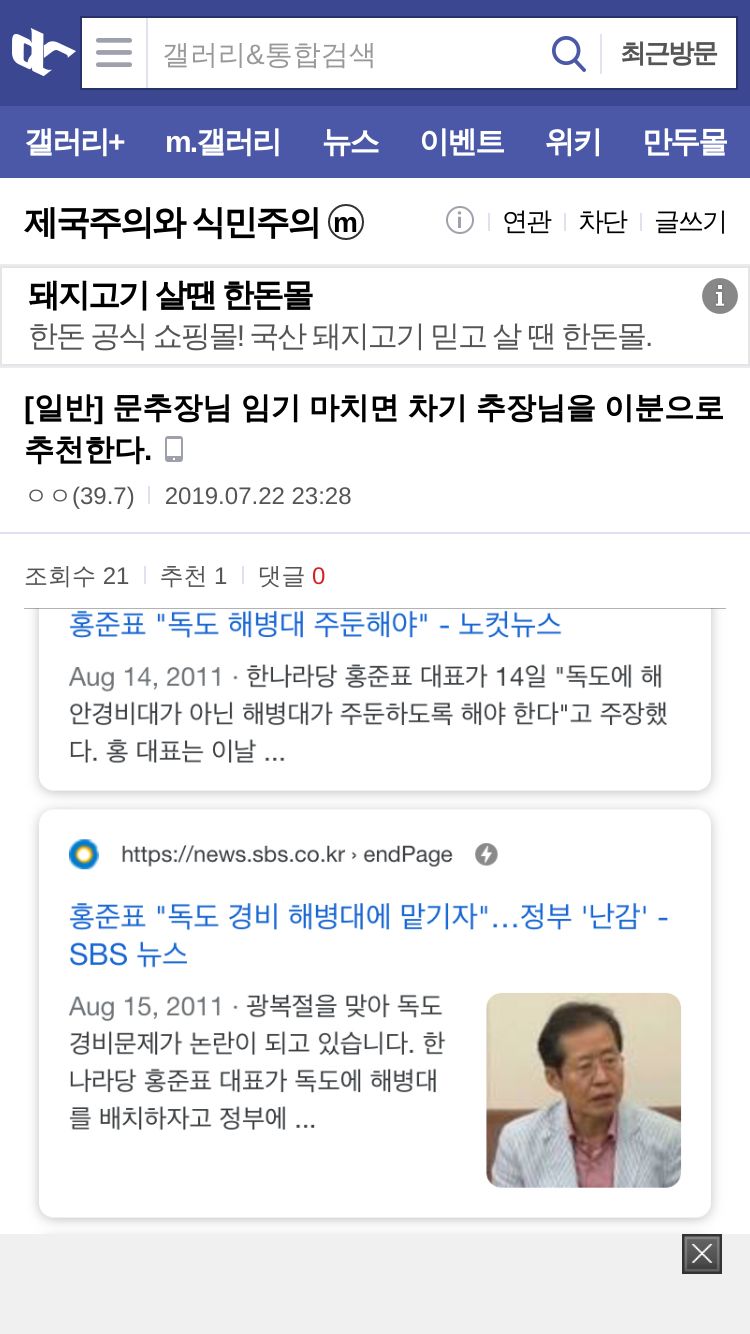Show gallery info icon
Image resolution: width=750 pixels, height=1334 pixels.
459,220
